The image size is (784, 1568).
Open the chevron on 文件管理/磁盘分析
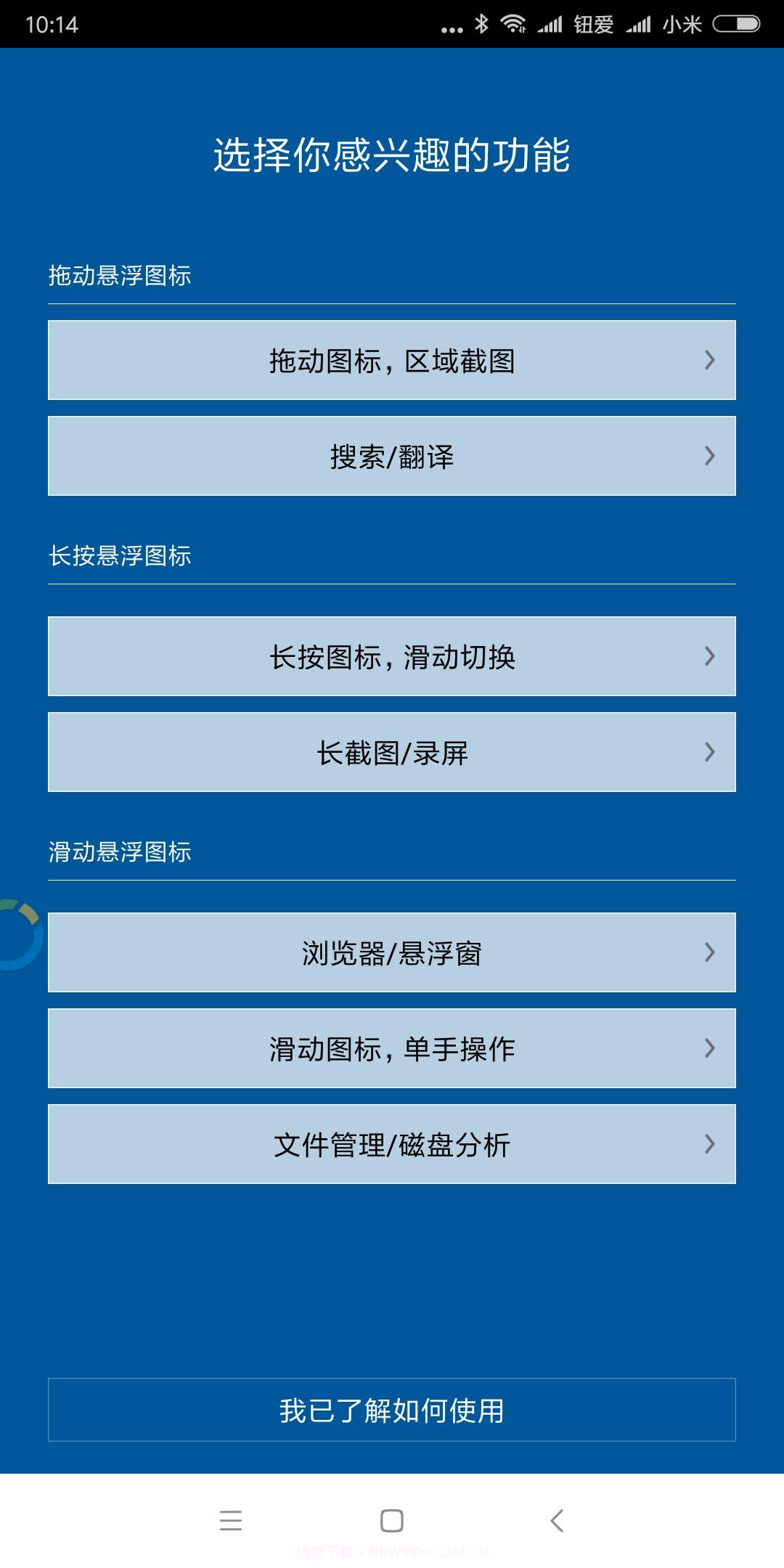click(x=710, y=1145)
